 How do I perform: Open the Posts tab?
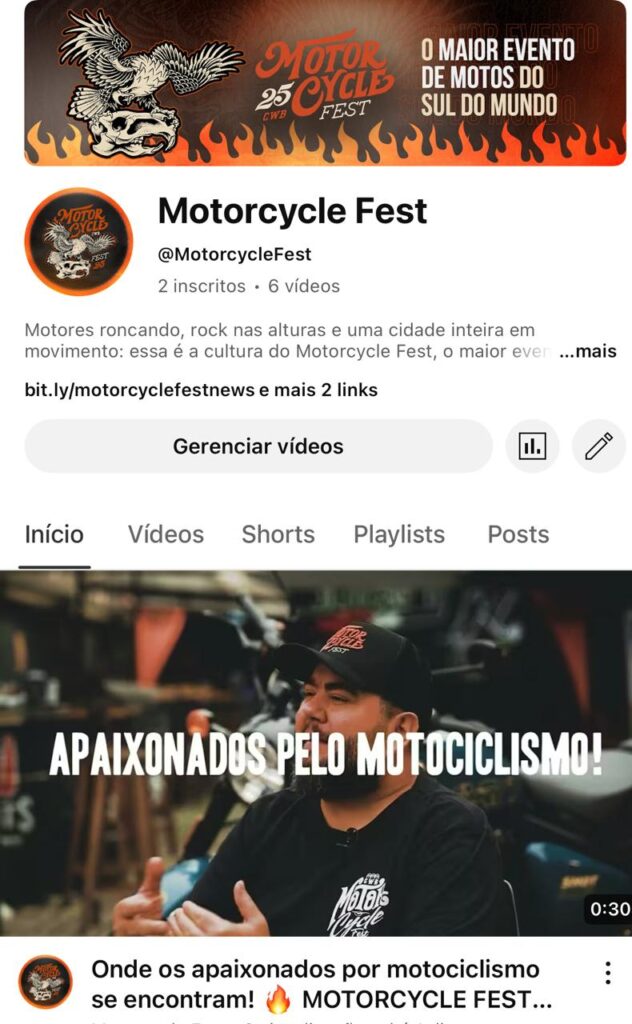tap(518, 535)
